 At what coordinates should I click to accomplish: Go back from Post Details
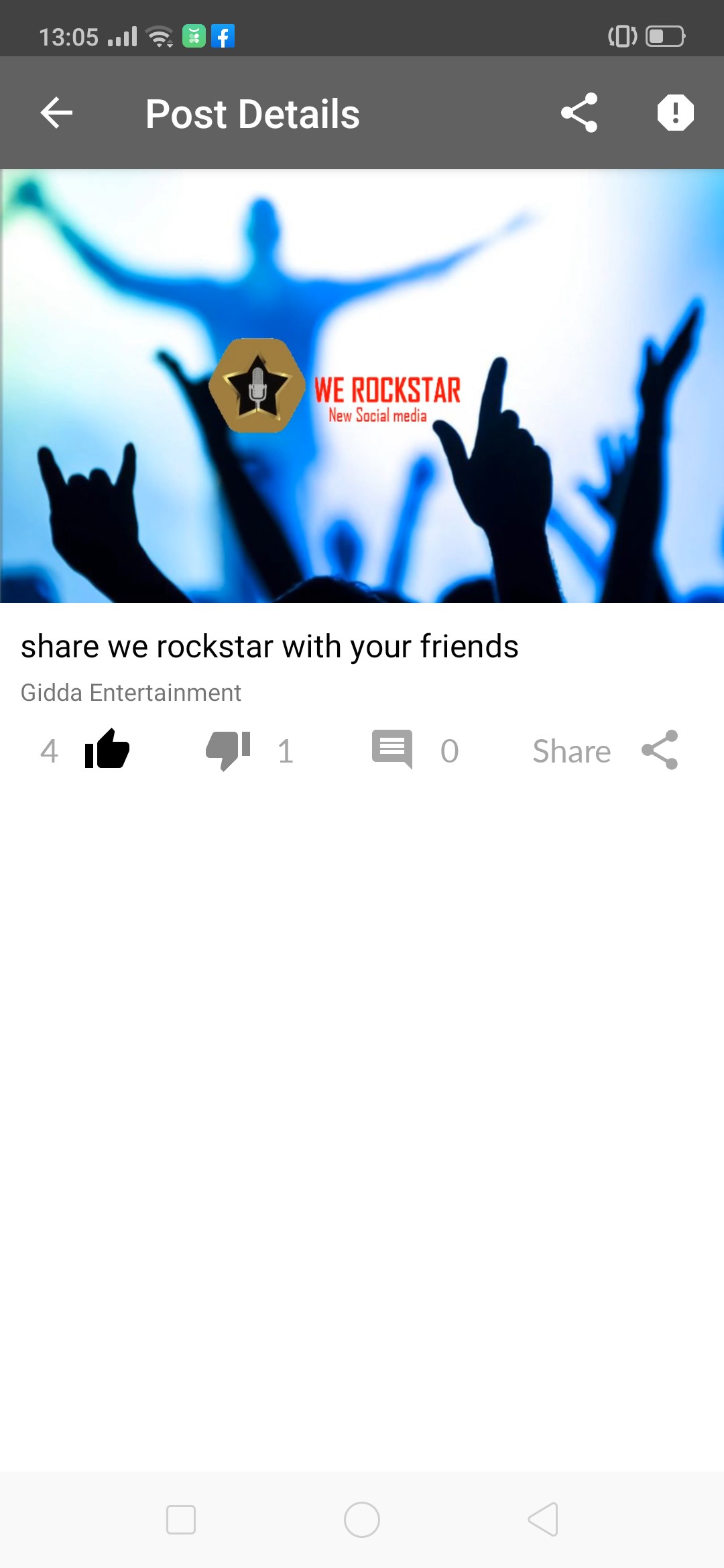[56, 113]
